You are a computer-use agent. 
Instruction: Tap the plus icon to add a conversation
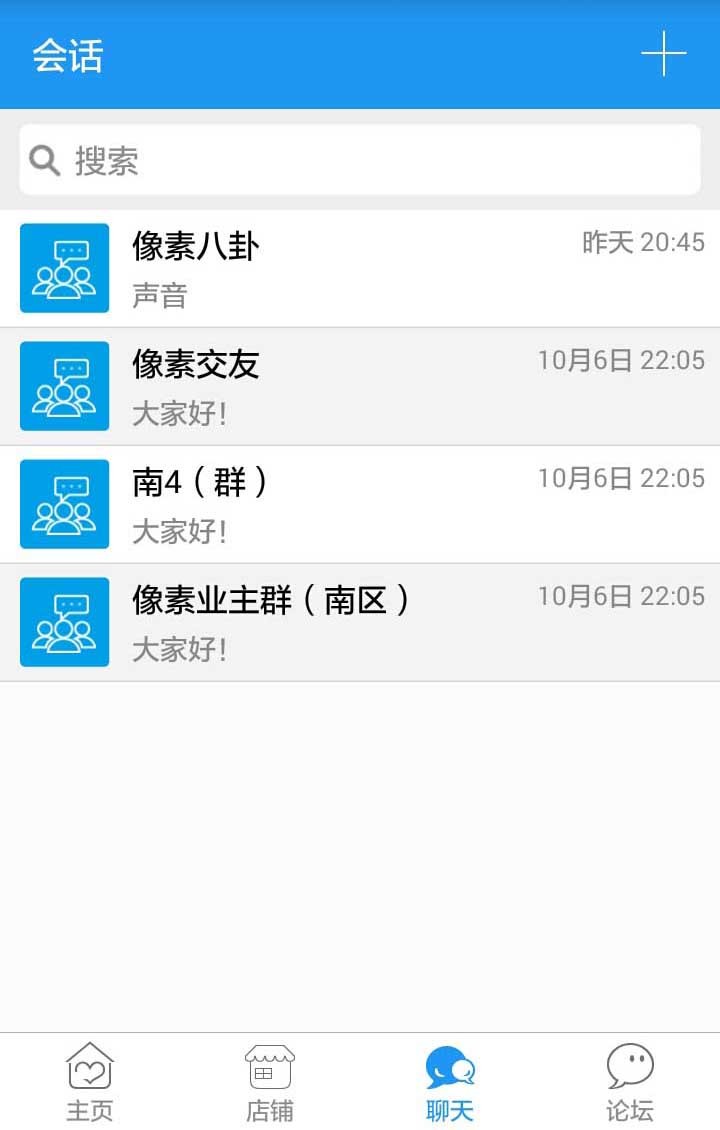point(663,54)
